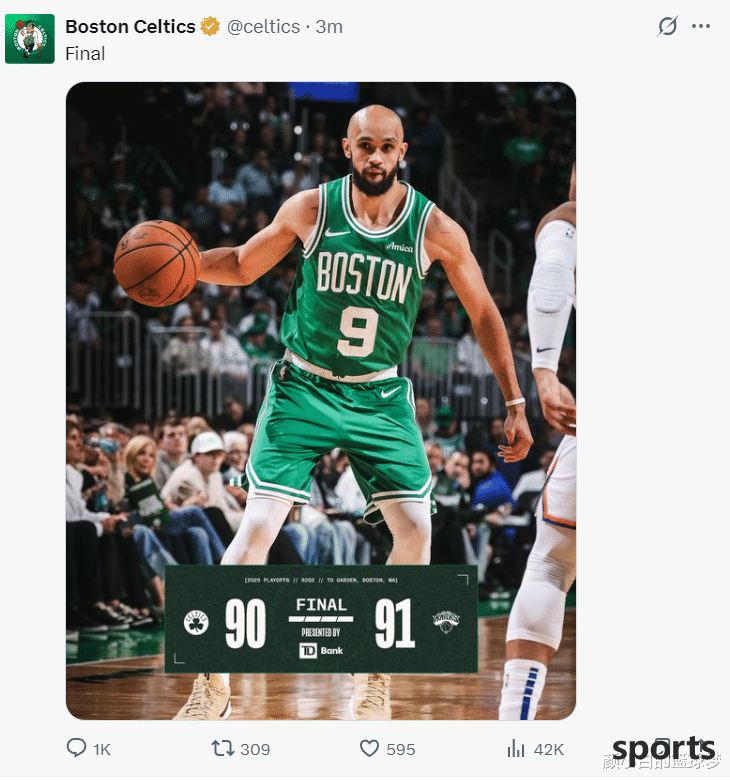Open the Boston Celtics profile avatar

point(30,39)
